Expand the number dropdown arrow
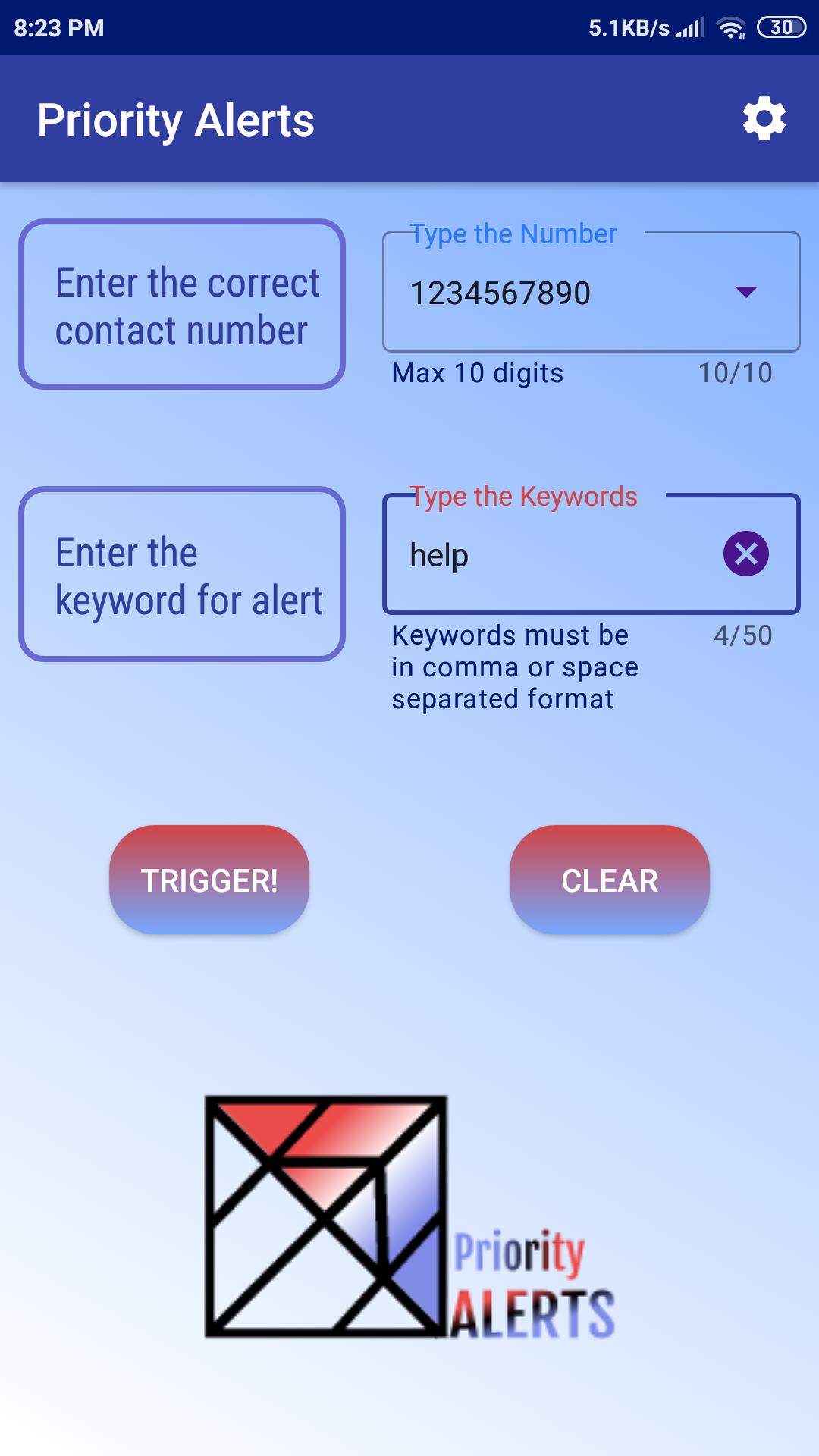 (x=746, y=293)
